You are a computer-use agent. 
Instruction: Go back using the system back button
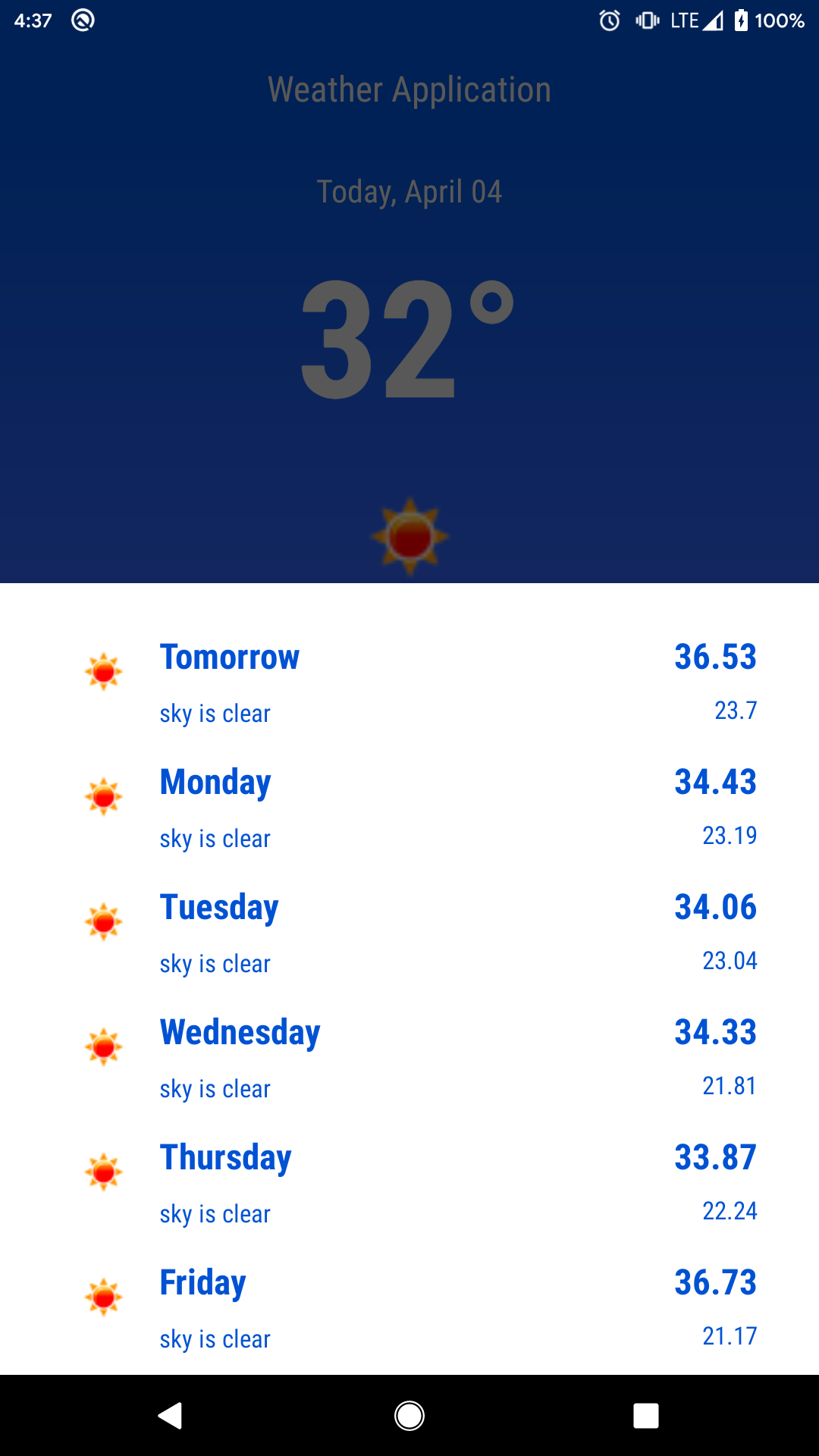171,1415
